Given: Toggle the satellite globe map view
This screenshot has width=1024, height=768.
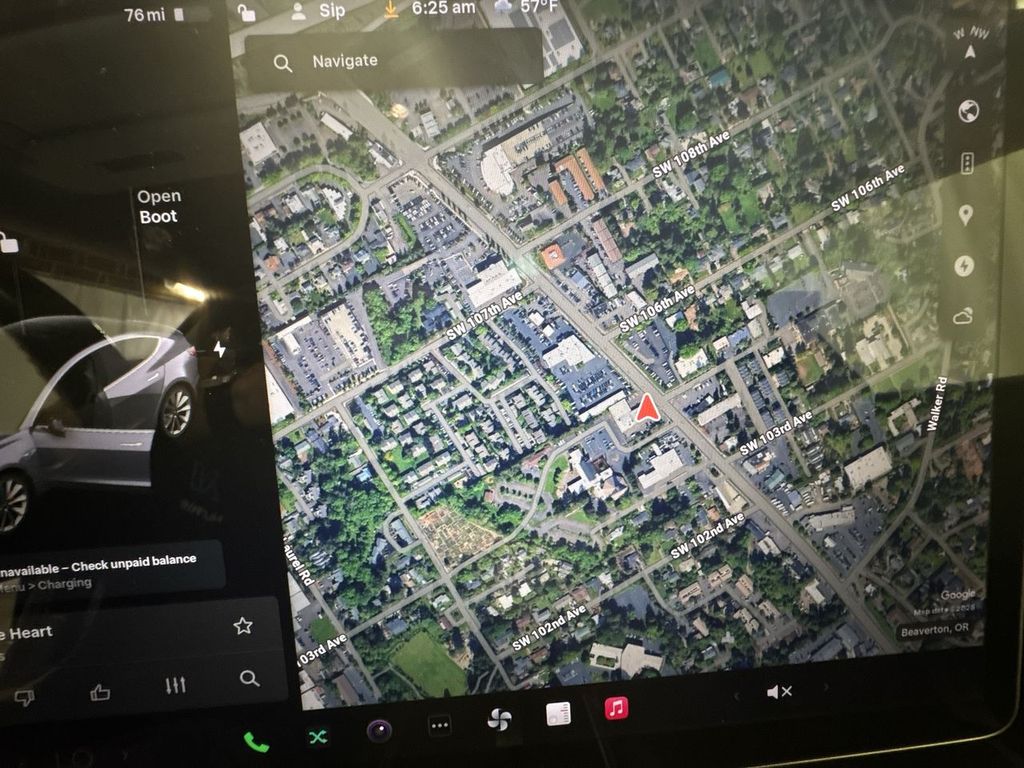Looking at the screenshot, I should pos(968,111).
